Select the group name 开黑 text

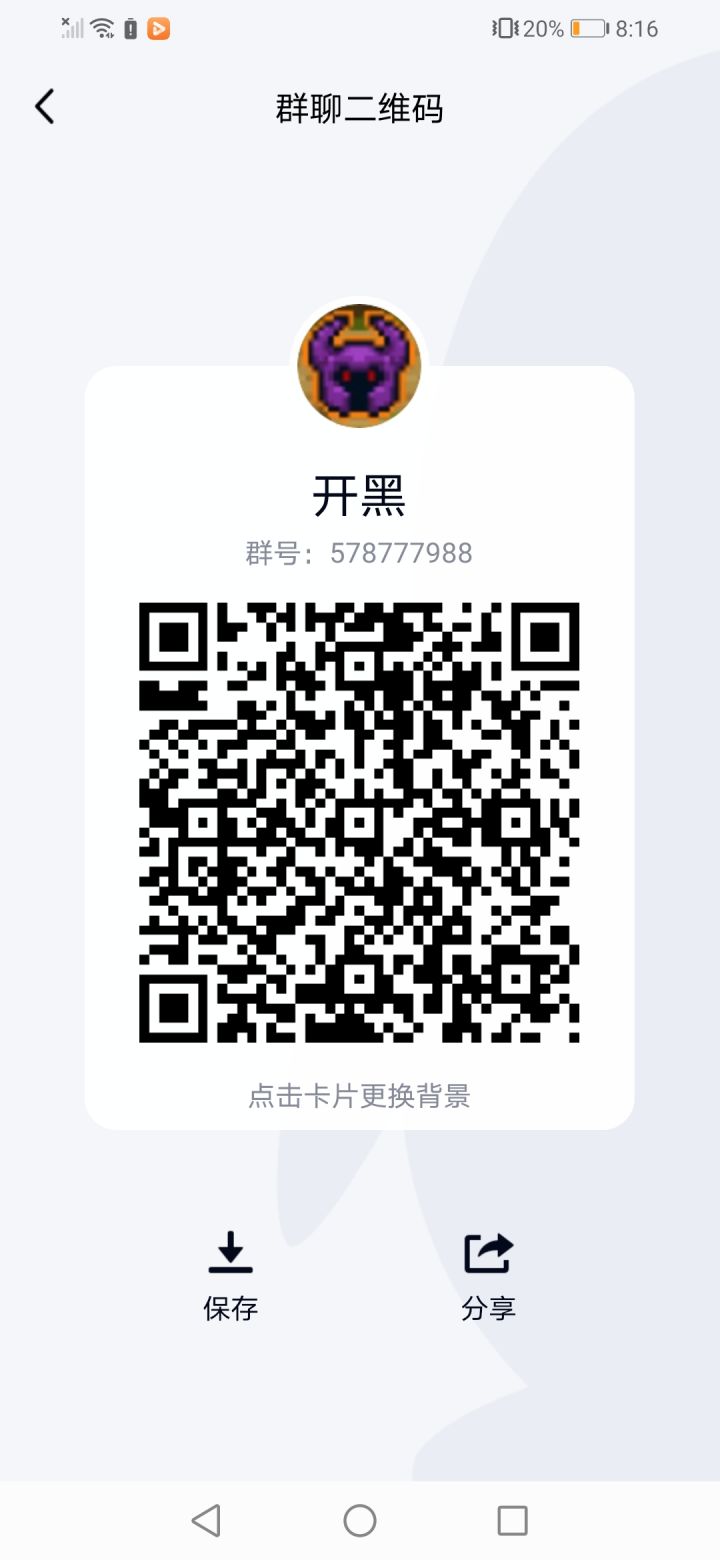[x=360, y=497]
